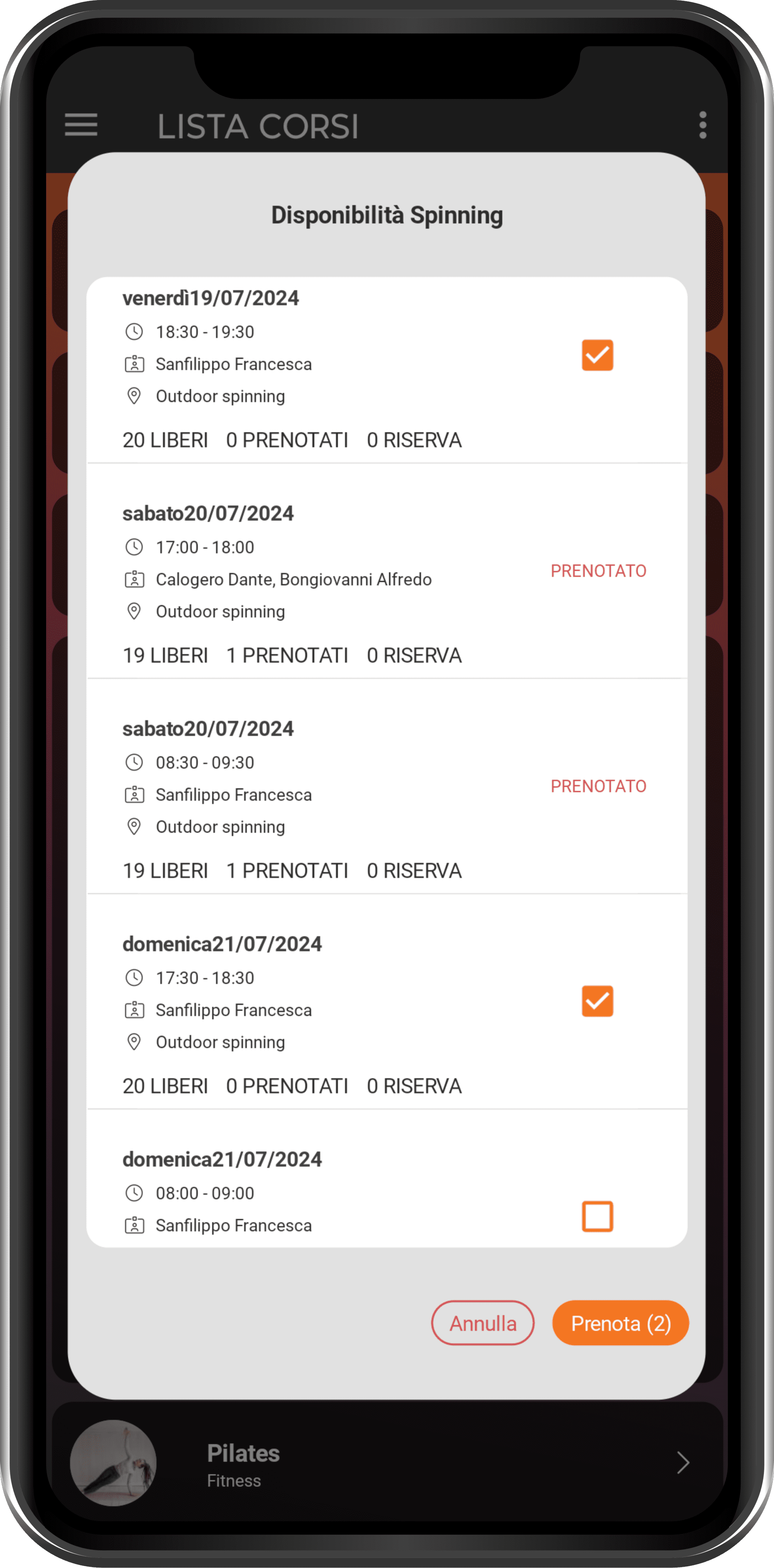The width and height of the screenshot is (774, 1568).
Task: Confirm booking with Prenota (2)
Action: pos(620,1323)
